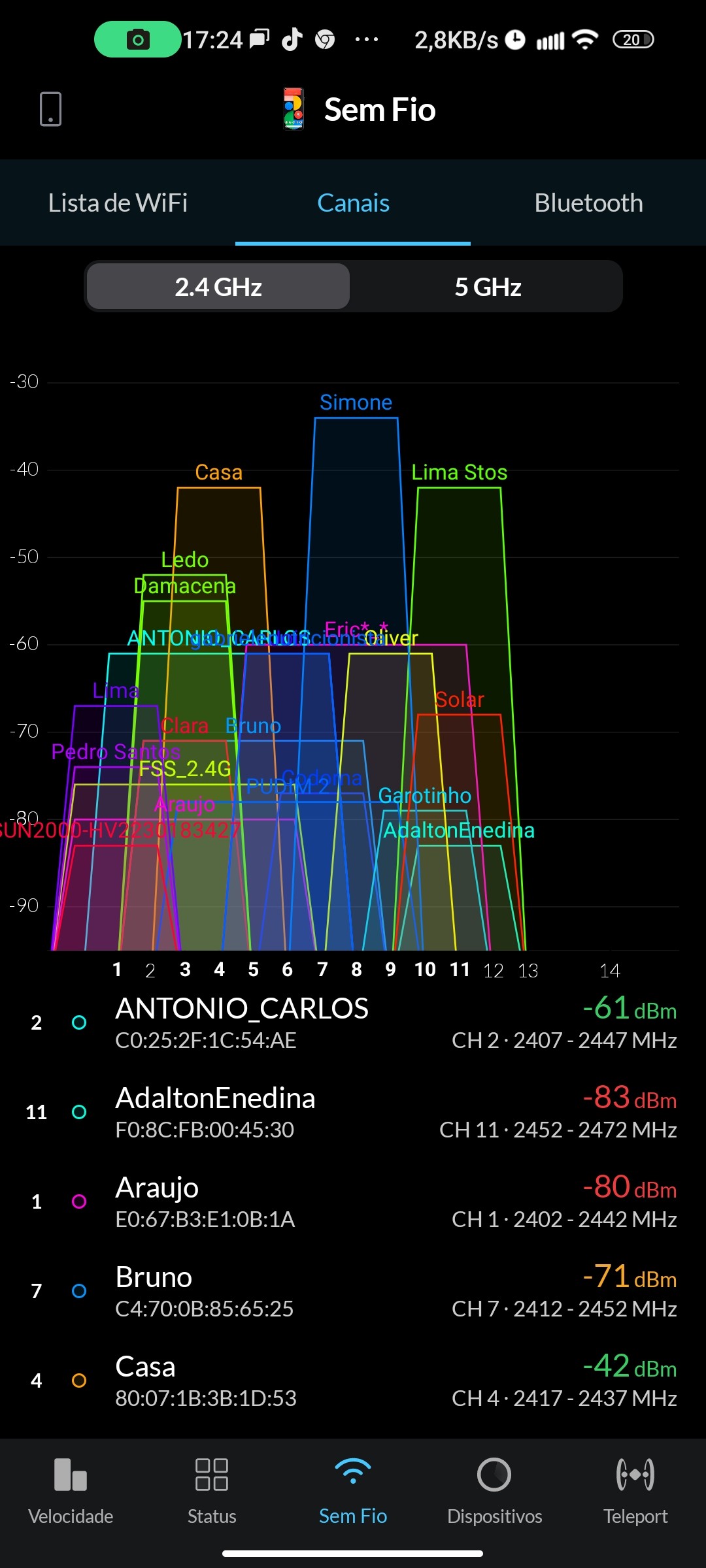Select the Casa network entry

click(353, 1381)
